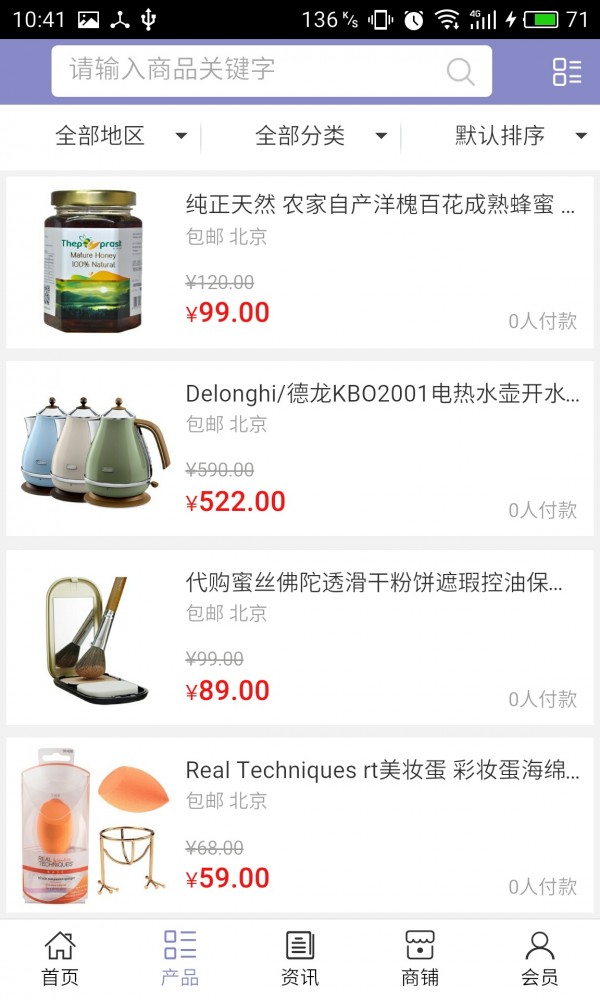Open the 默认排序 sort dropdown
Image resolution: width=600 pixels, height=1000 pixels.
click(x=520, y=136)
